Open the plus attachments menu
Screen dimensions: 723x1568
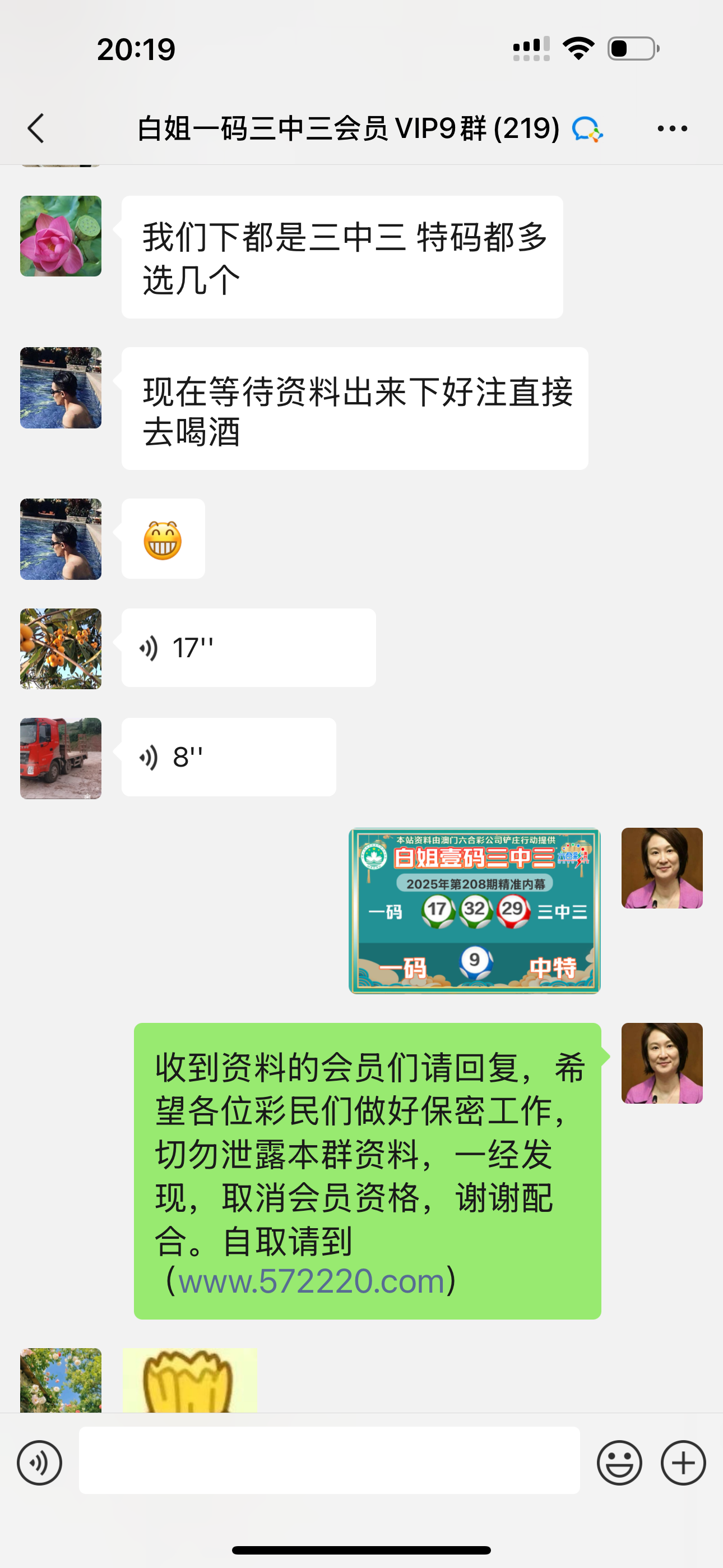(x=683, y=1463)
